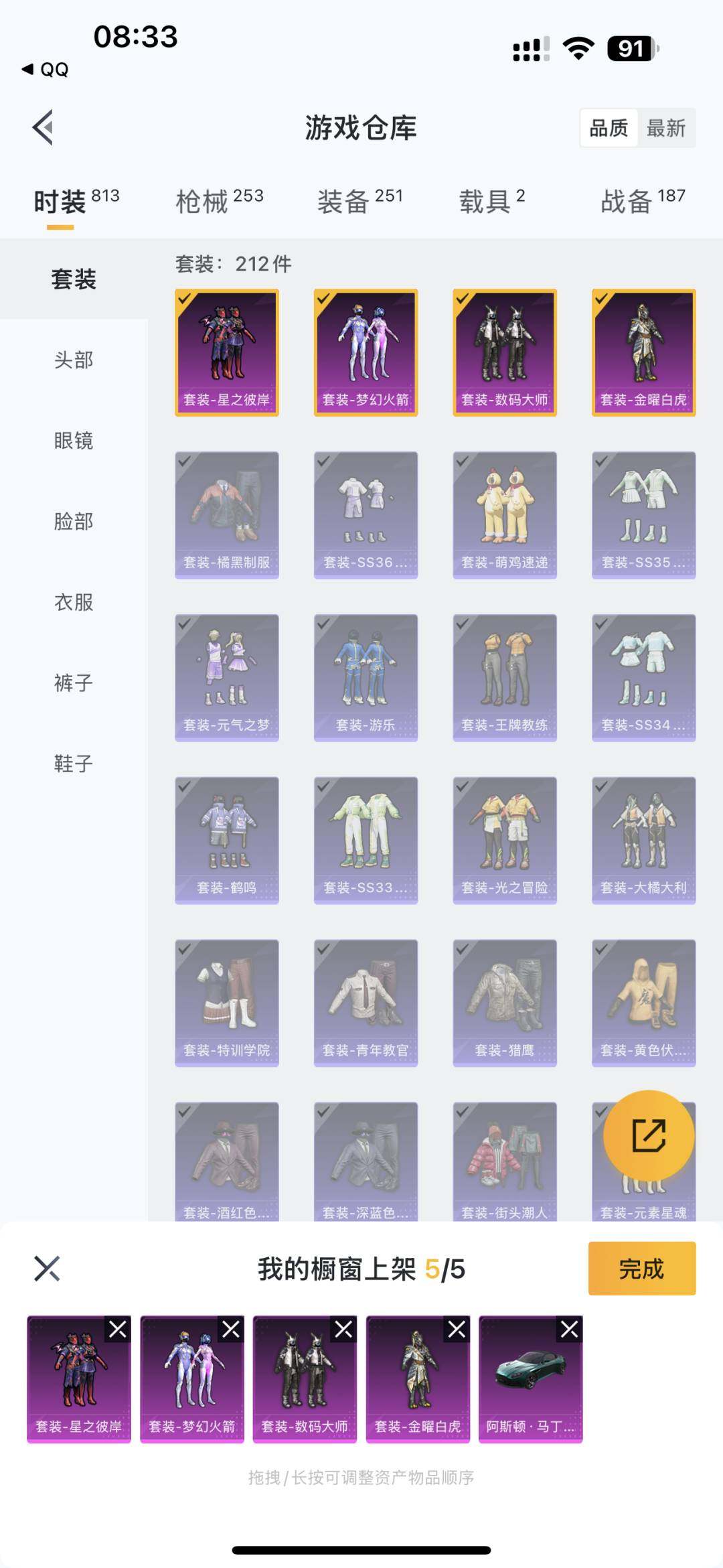Return to QQ via status bar
This screenshot has height=1568, width=723.
point(46,70)
